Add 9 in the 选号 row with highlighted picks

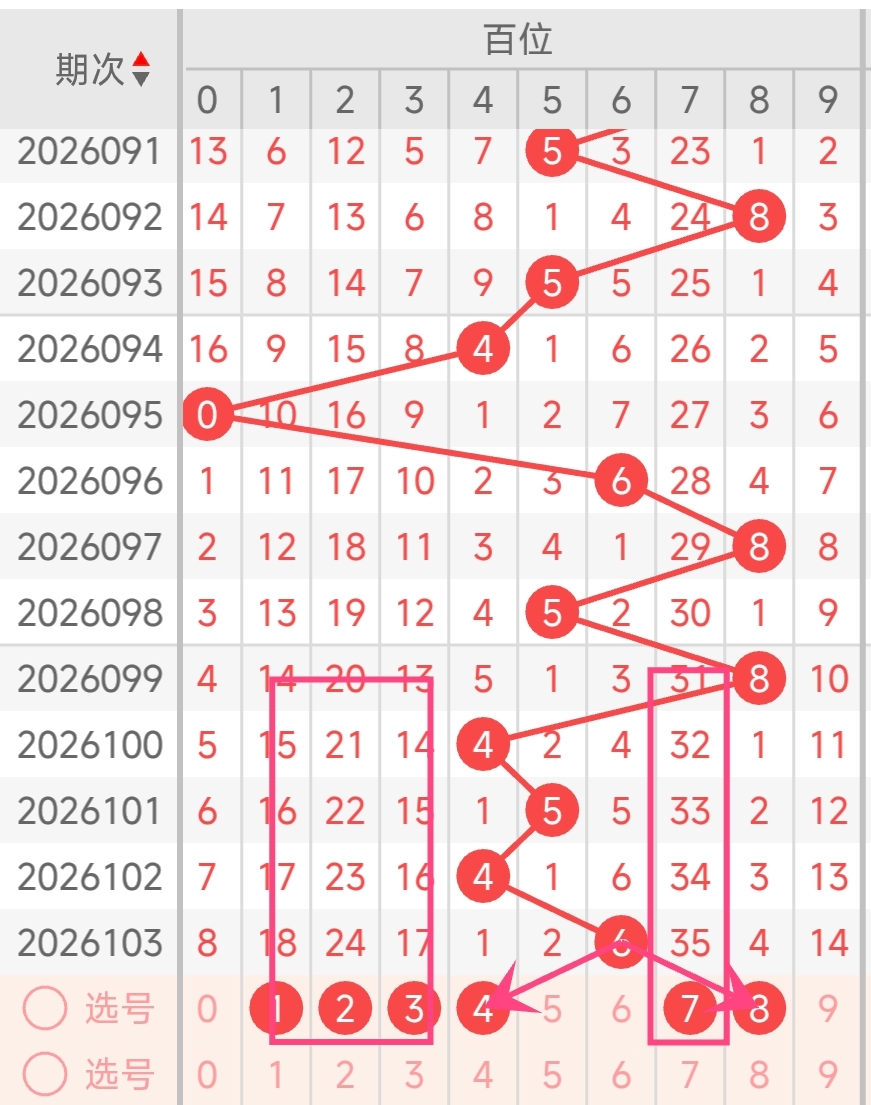(827, 1009)
